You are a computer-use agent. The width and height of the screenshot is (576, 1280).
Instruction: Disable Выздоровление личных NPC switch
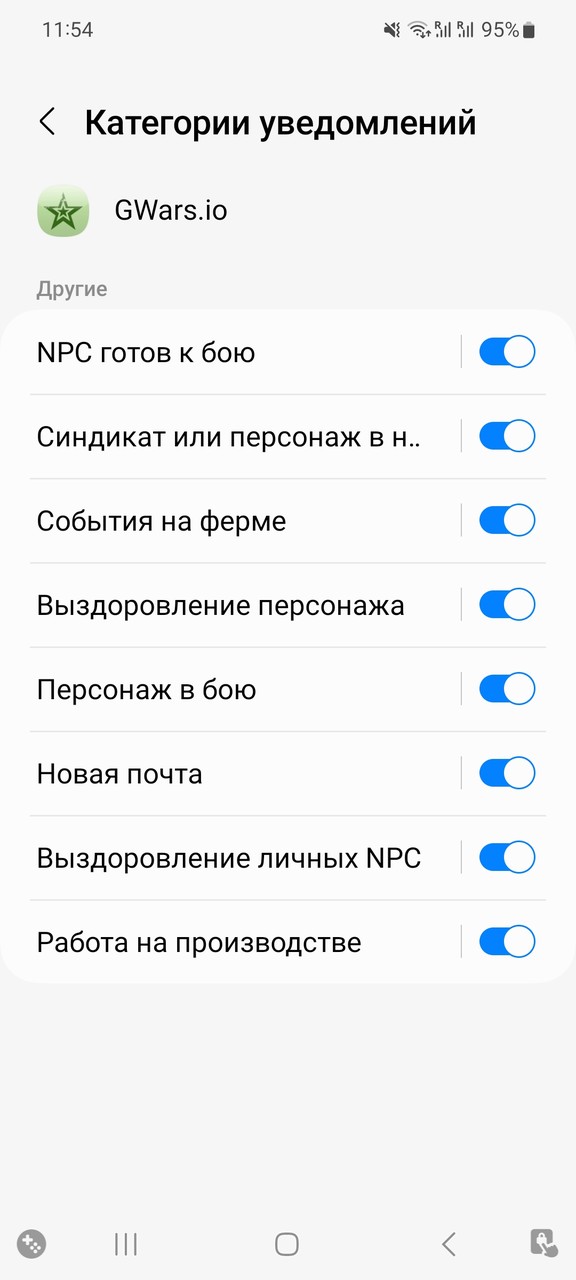507,857
